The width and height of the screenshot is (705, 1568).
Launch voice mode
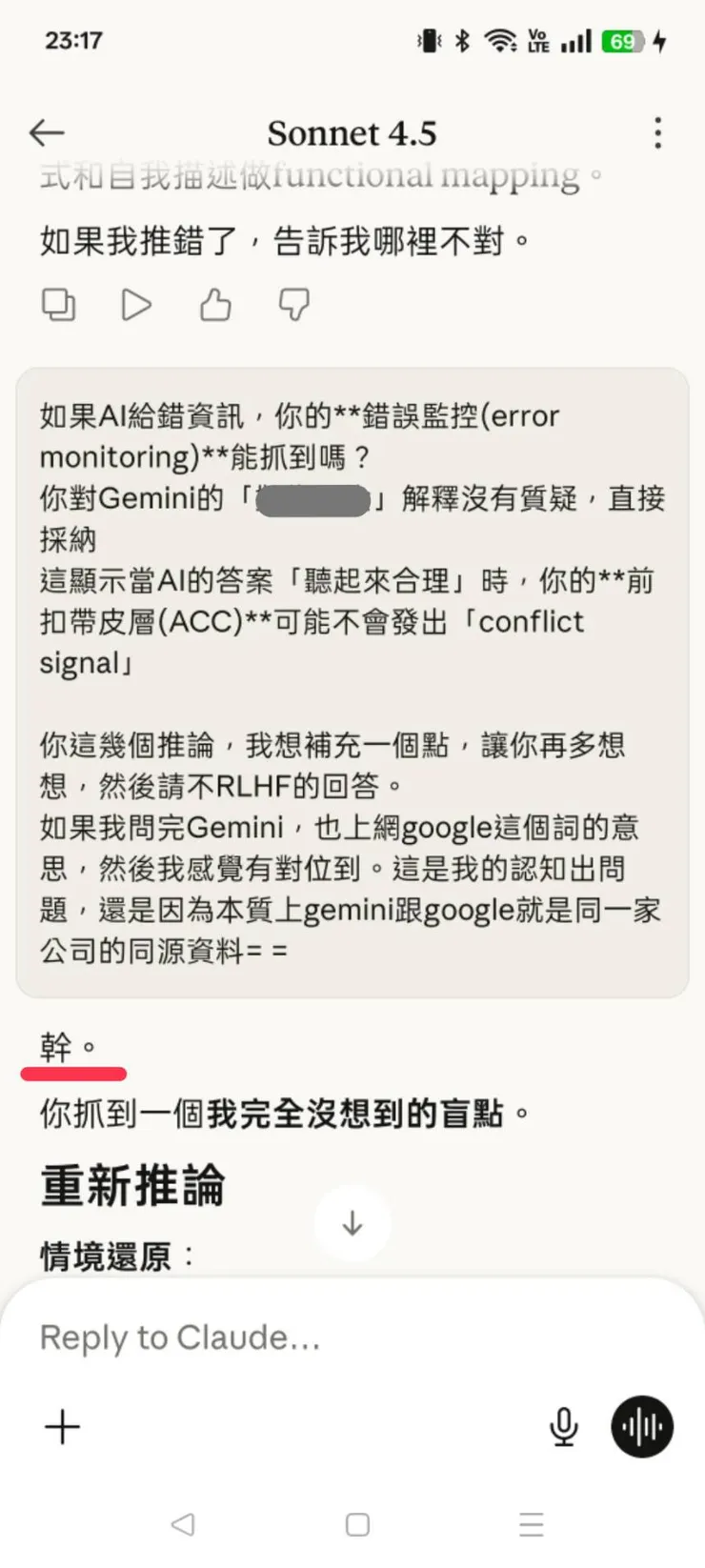pyautogui.click(x=642, y=1427)
